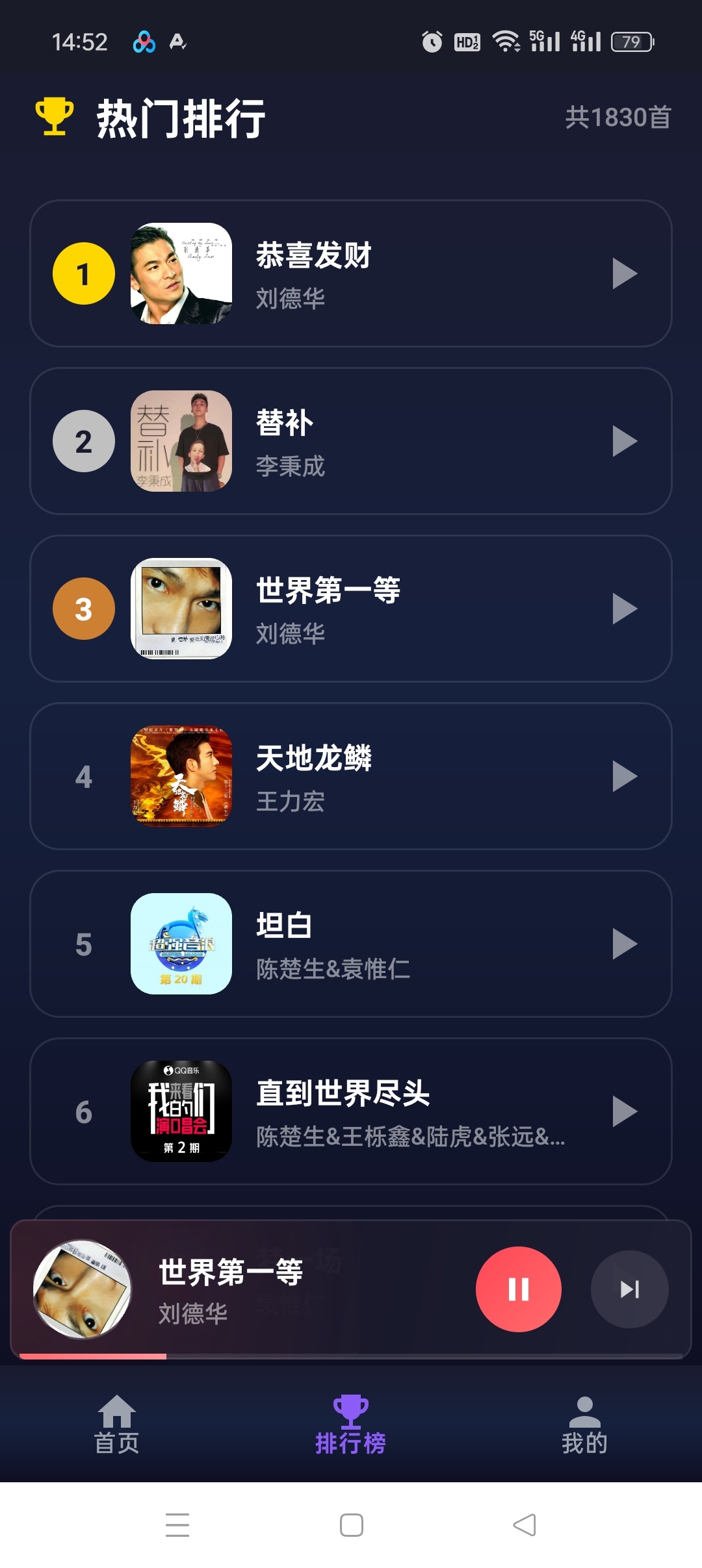Pause the currently playing 世界第一等

pos(519,1290)
